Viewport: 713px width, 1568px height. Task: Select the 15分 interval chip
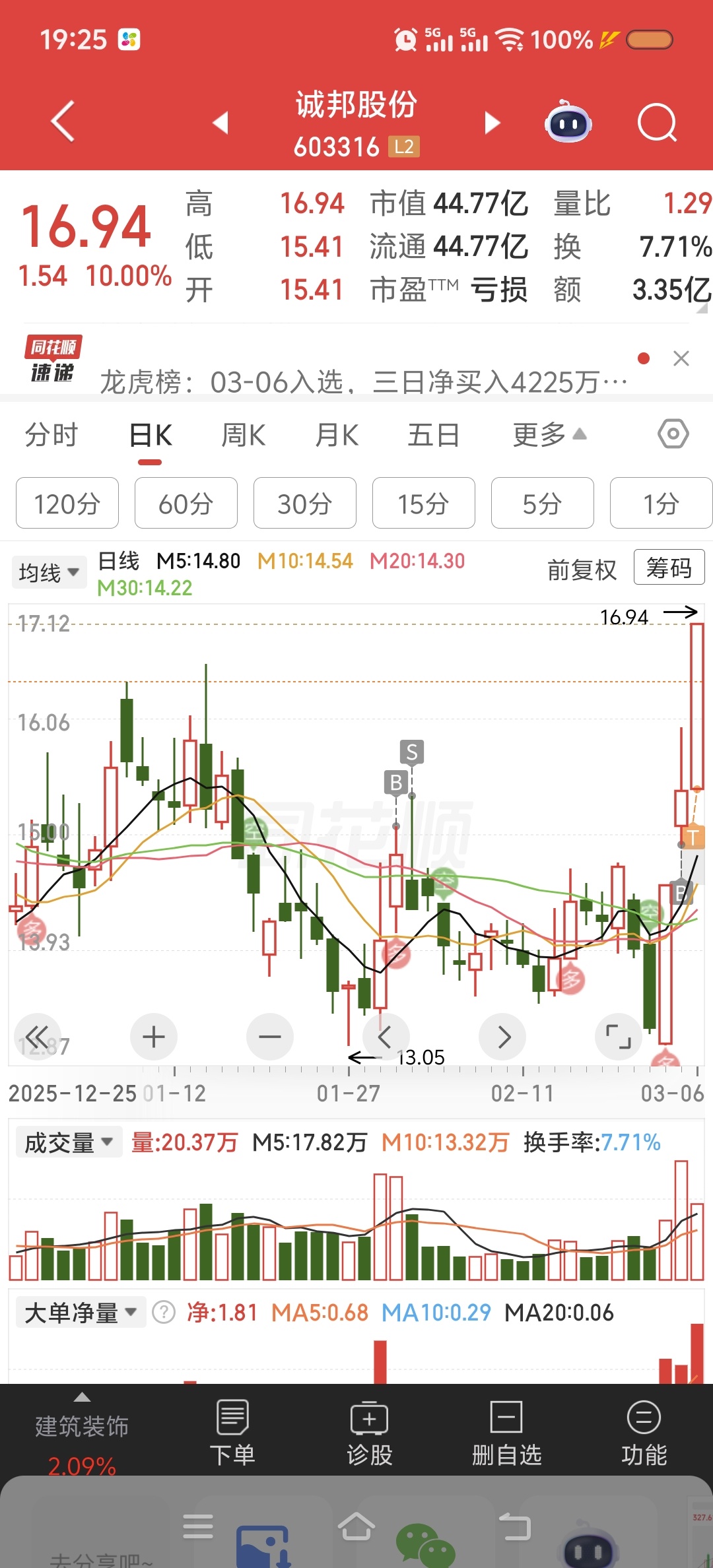423,504
